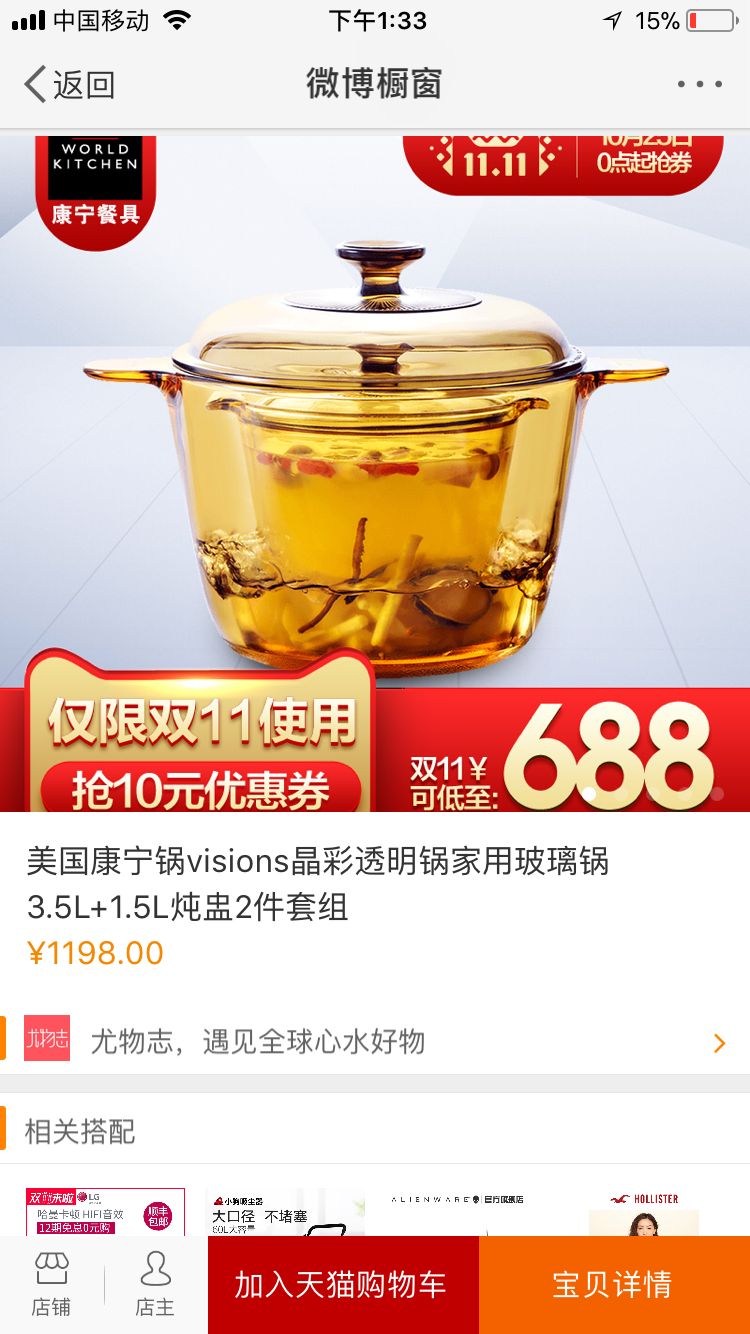Image resolution: width=750 pixels, height=1334 pixels.
Task: Open the 店铺 shop page
Action: (x=51, y=1285)
